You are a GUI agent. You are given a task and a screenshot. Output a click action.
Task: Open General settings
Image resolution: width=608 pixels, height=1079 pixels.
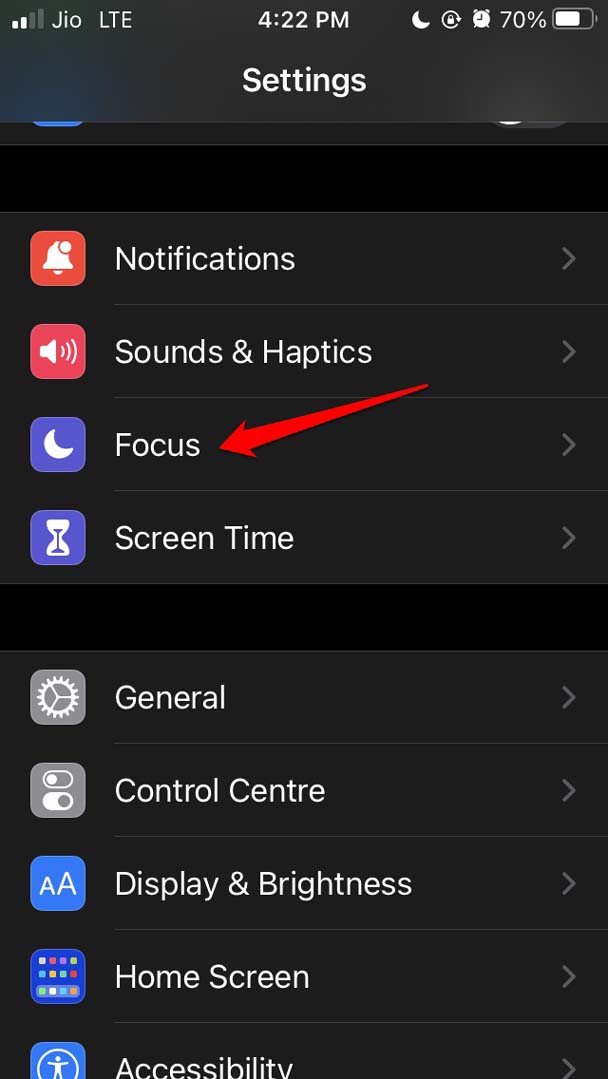coord(170,697)
